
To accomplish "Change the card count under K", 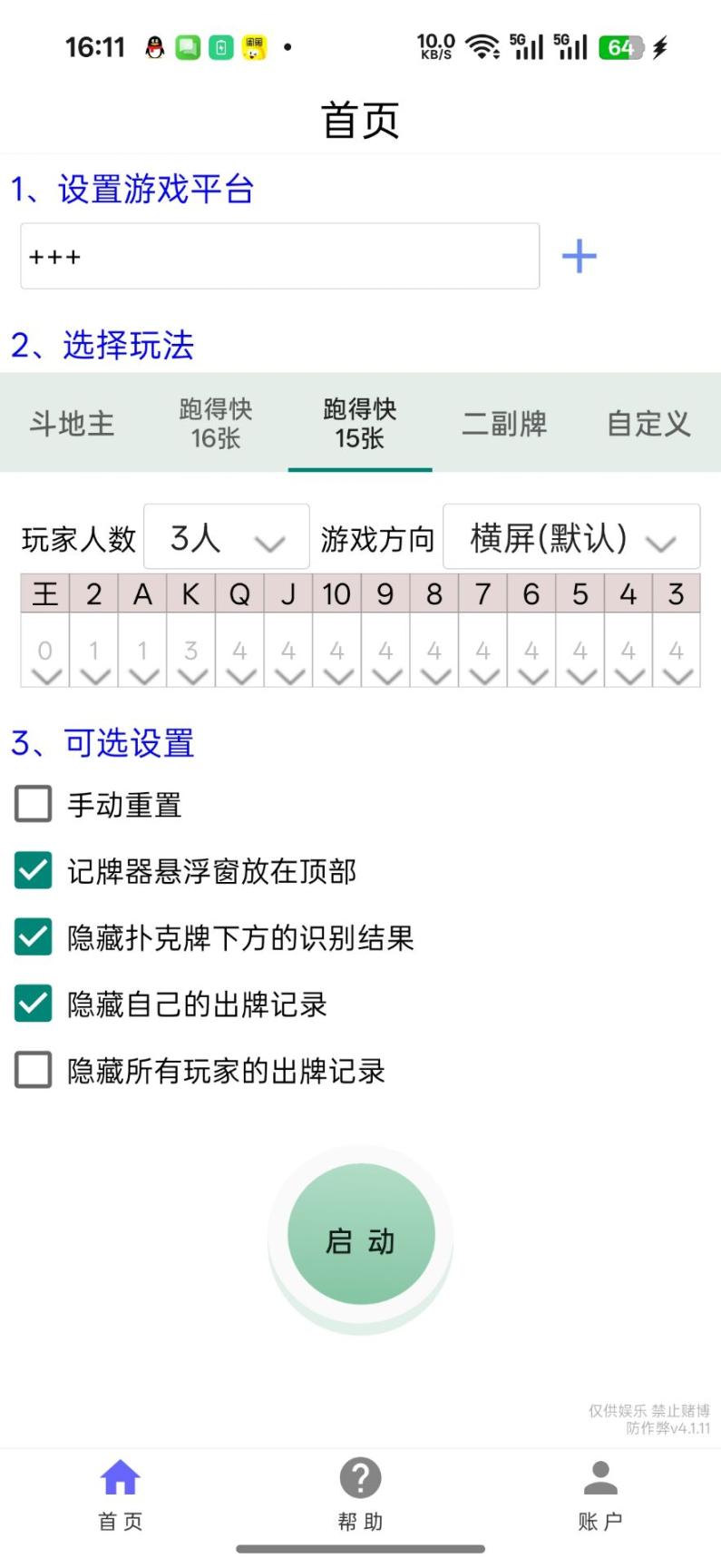I will pyautogui.click(x=190, y=661).
